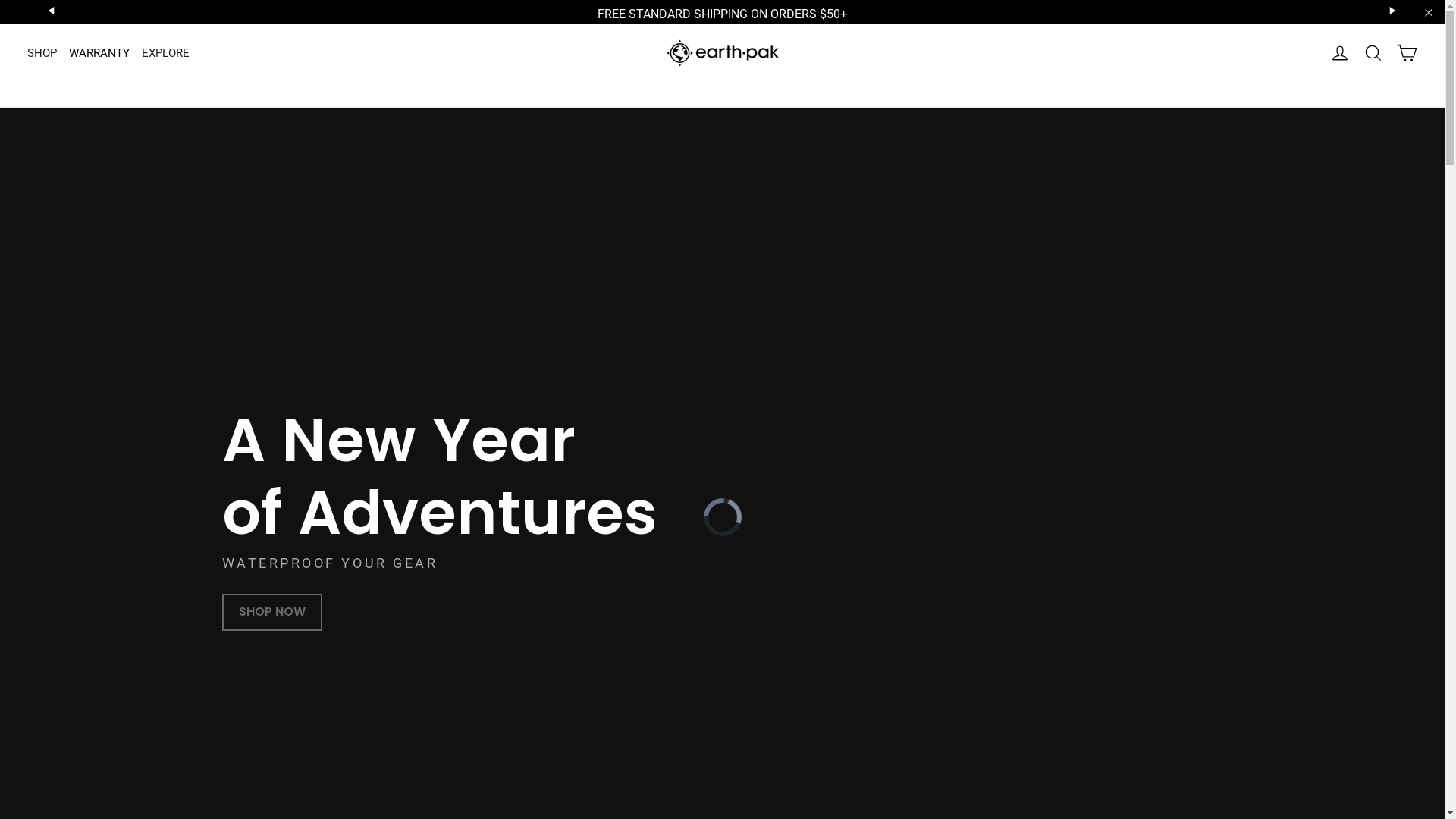Open the search icon
This screenshot has width=1456, height=819.
coord(1373,53)
